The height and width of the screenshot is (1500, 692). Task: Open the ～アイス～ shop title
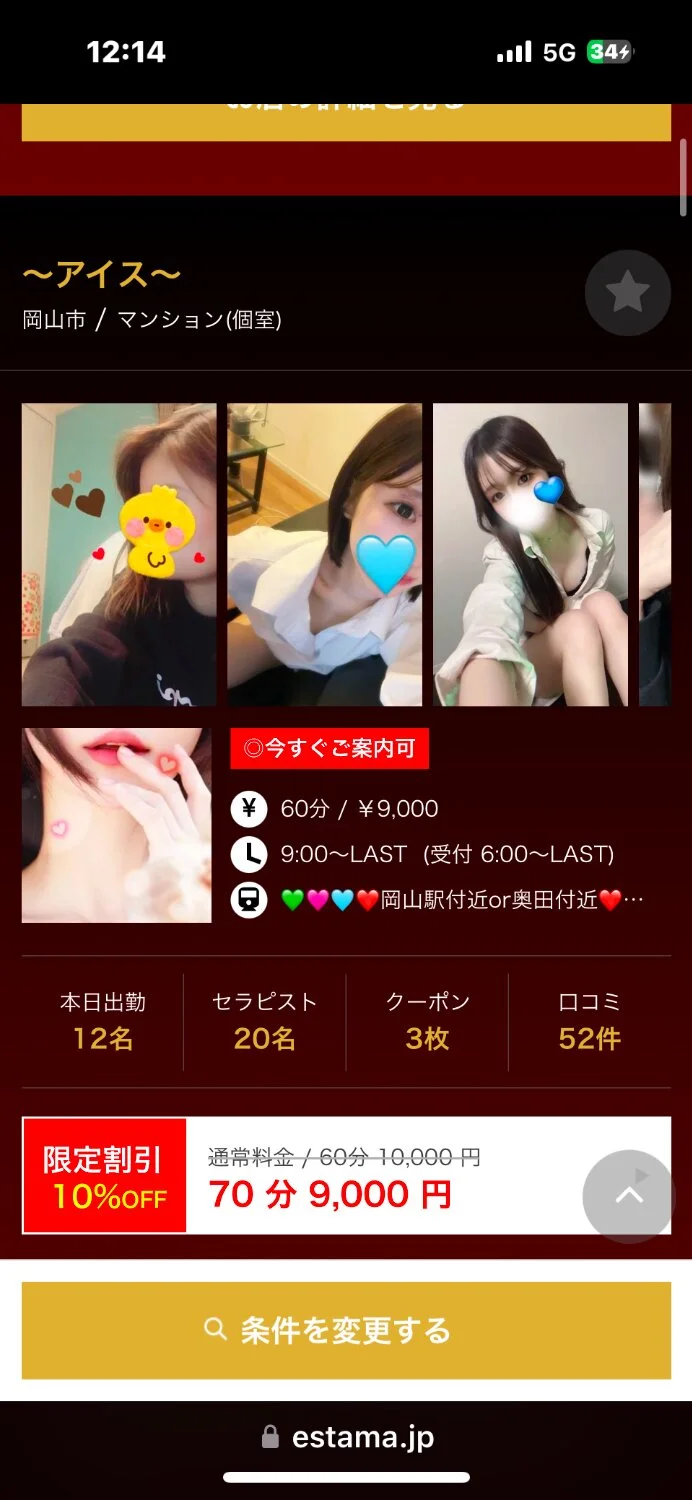(102, 274)
